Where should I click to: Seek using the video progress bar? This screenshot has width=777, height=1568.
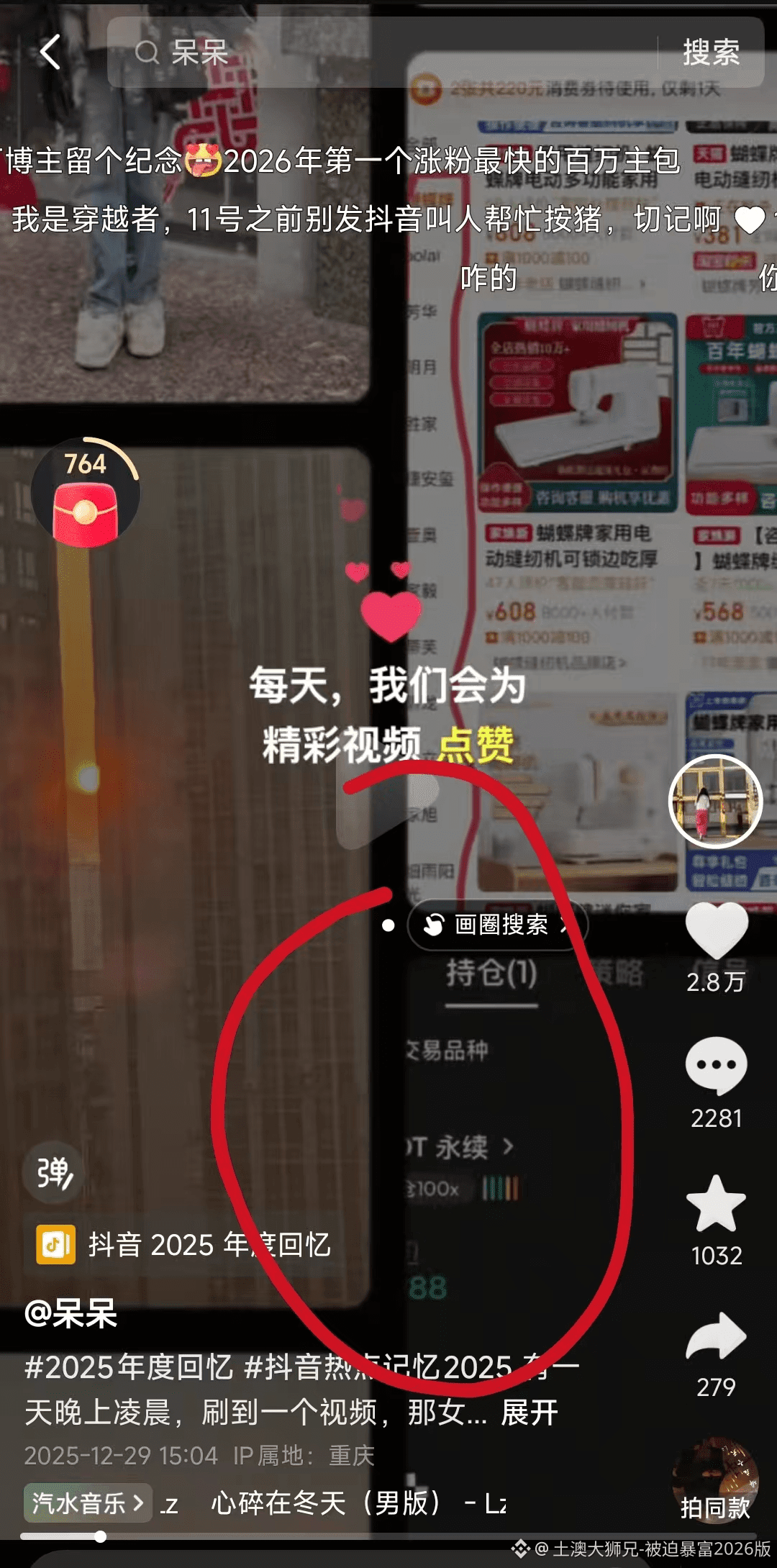[216, 1536]
